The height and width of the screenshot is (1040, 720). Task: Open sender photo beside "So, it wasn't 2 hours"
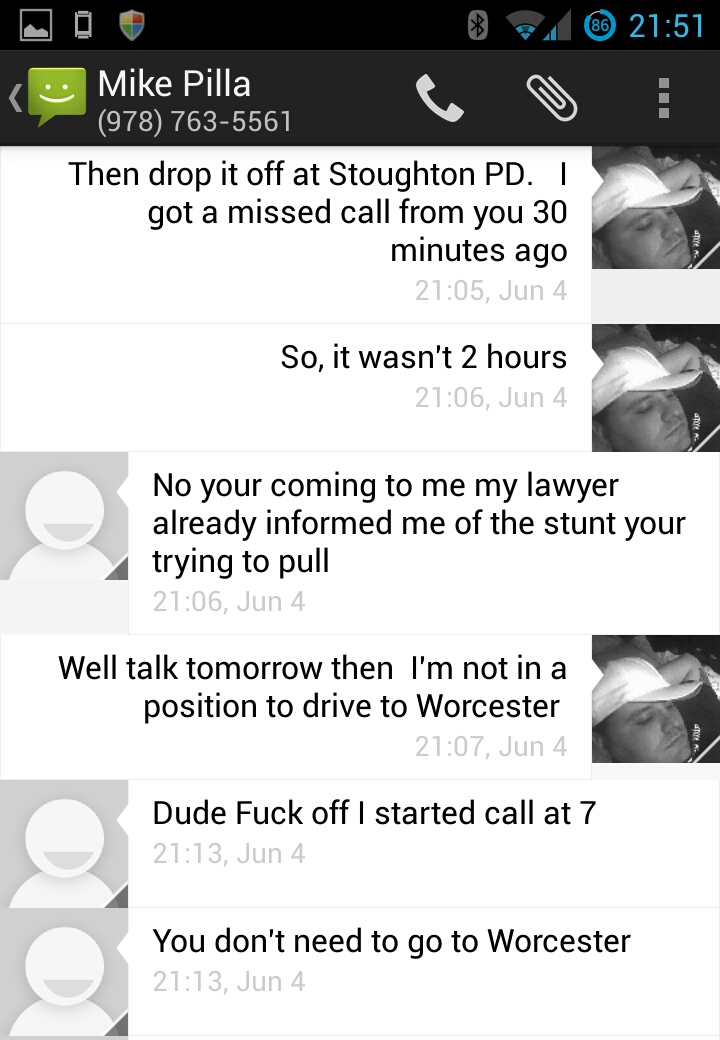click(655, 387)
